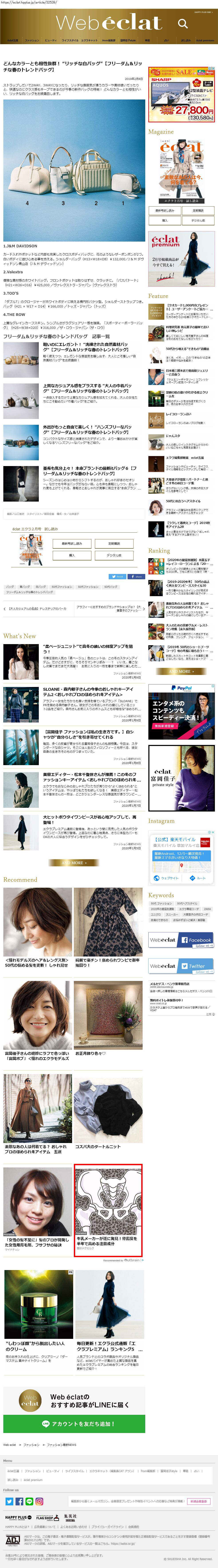Open the ライフスタイル navigation tab
The image size is (218, 1568).
pos(70,40)
